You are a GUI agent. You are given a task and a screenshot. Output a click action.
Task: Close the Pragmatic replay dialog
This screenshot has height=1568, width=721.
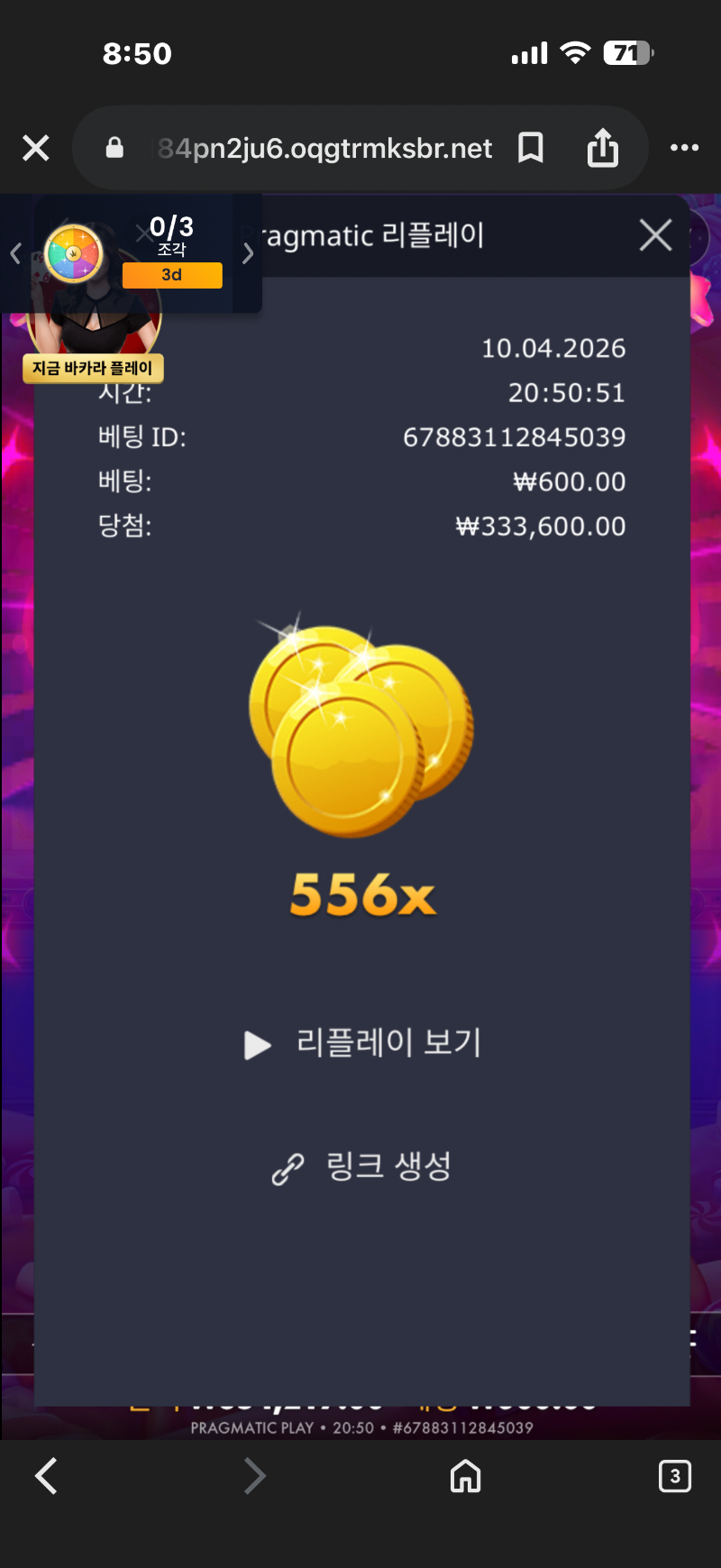coord(655,235)
